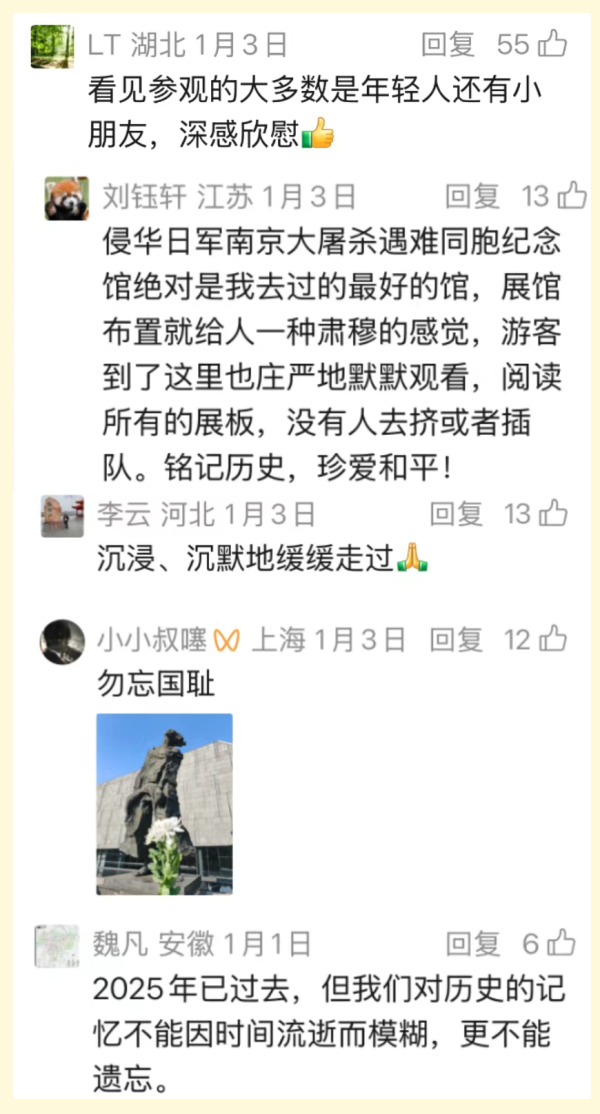
Task: Reply to LT's comment
Action: click(x=447, y=44)
